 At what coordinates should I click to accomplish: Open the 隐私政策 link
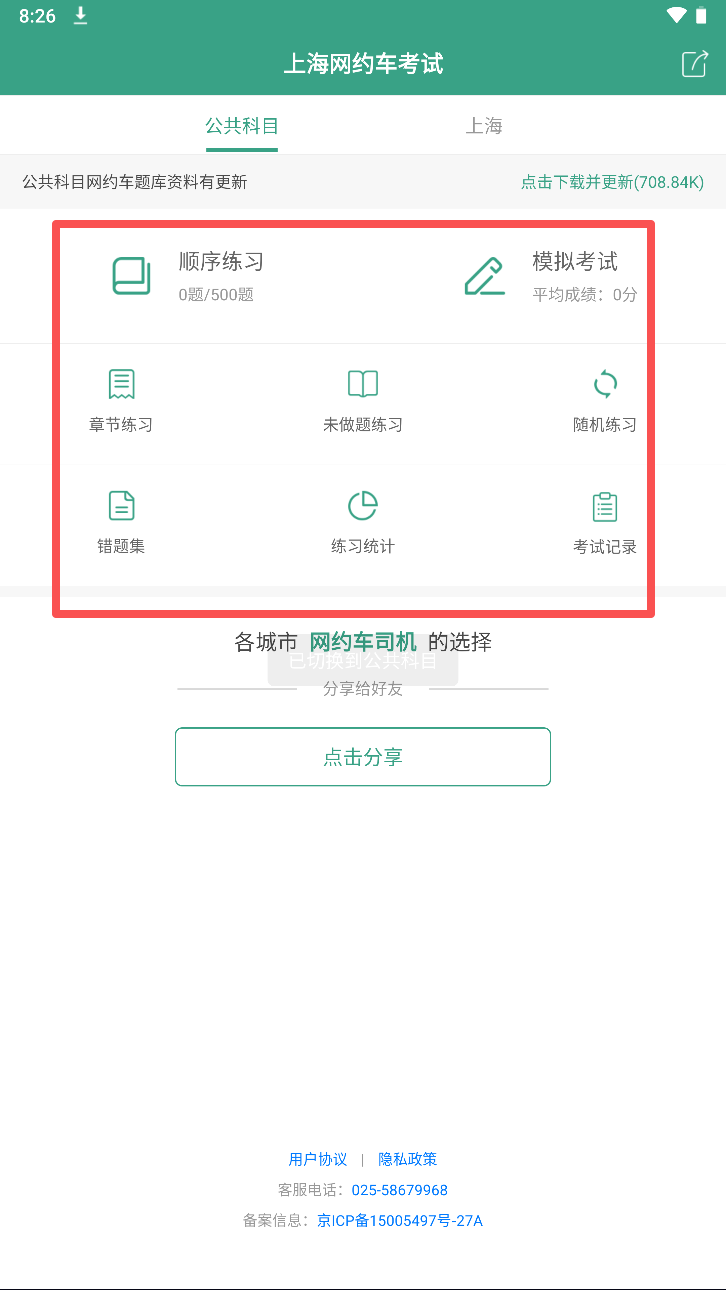(x=408, y=1159)
